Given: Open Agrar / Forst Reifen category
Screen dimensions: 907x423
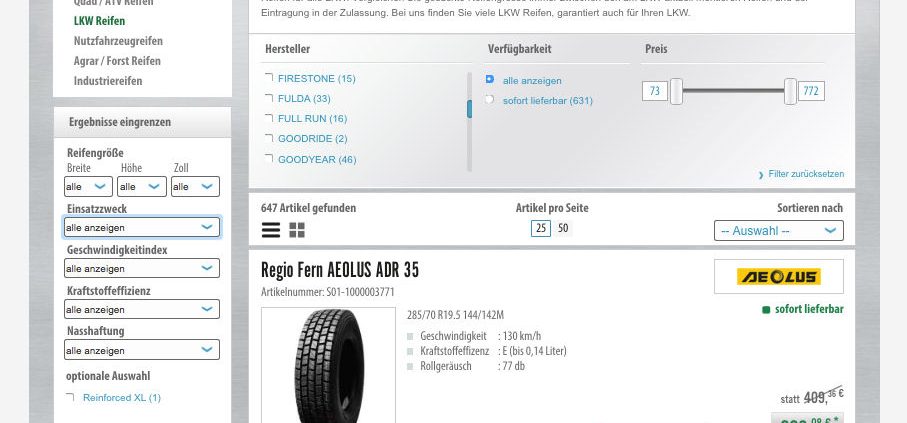Looking at the screenshot, I should [x=117, y=61].
